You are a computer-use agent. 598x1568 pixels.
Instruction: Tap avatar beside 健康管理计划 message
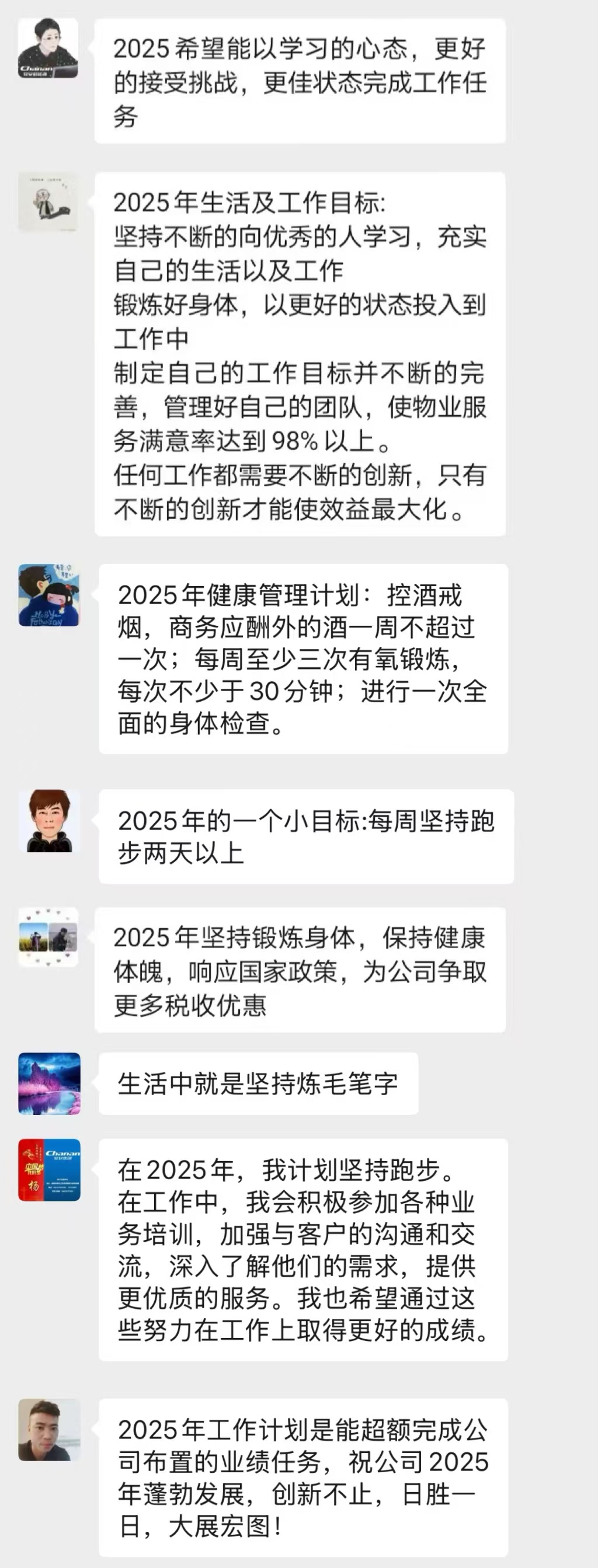click(x=48, y=595)
